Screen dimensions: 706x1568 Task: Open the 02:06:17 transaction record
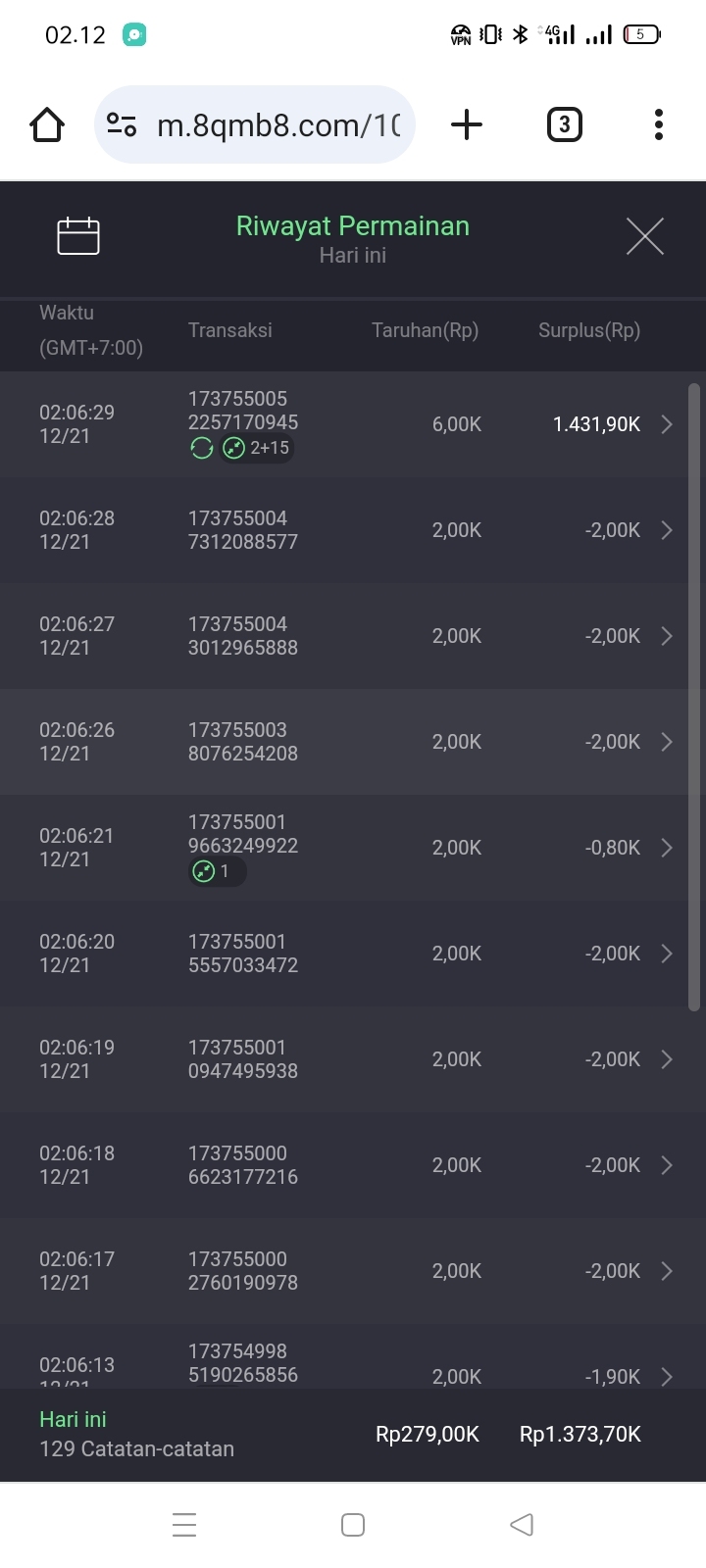point(353,1271)
